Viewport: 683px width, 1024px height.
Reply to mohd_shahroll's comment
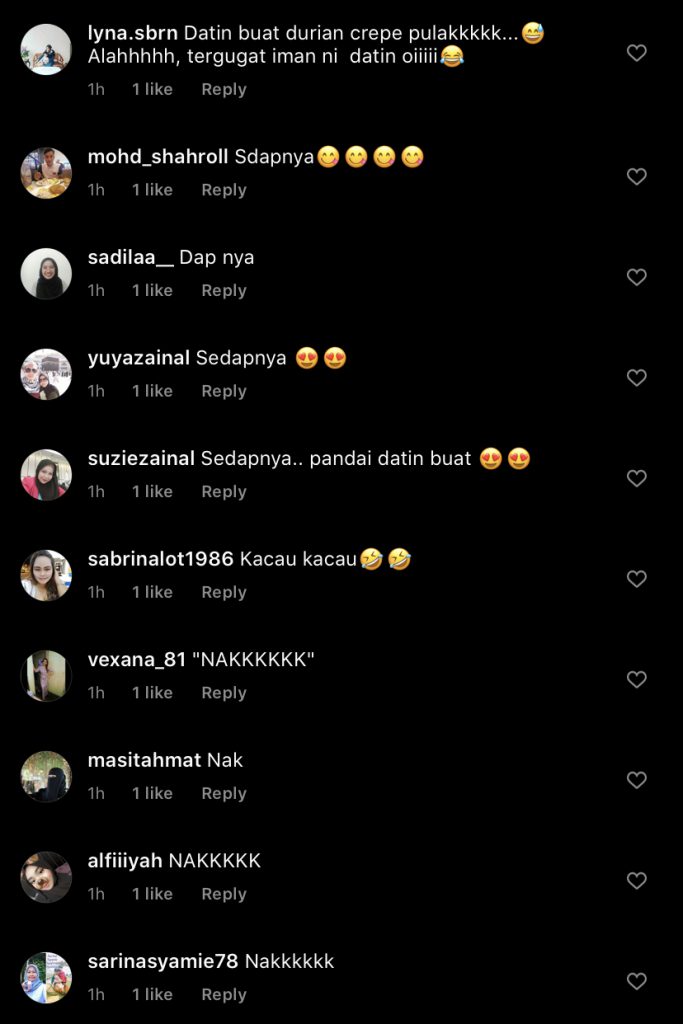(x=223, y=190)
